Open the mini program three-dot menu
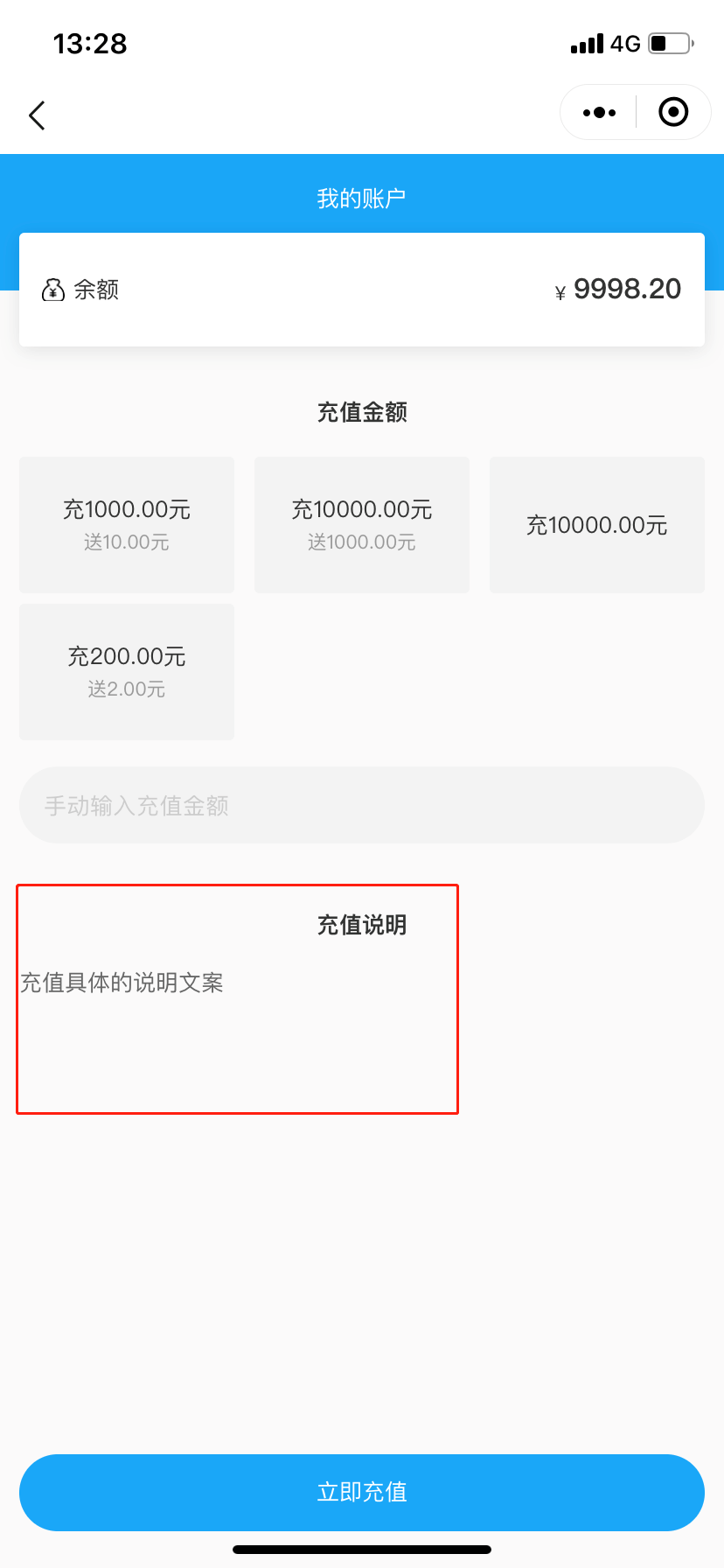Image resolution: width=724 pixels, height=1568 pixels. coord(599,112)
